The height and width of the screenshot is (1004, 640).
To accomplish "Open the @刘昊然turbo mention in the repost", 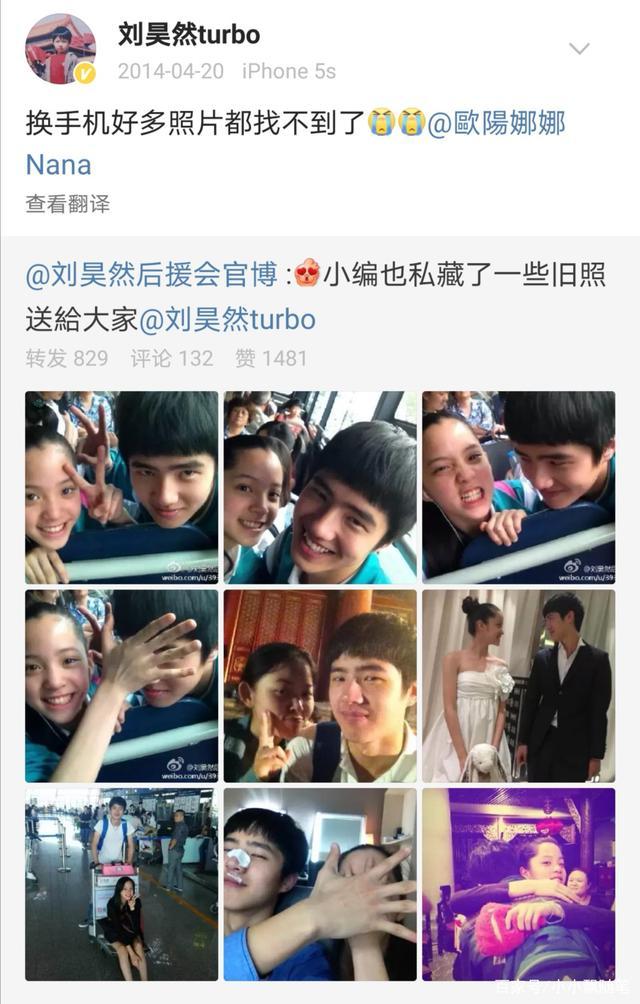I will click(x=227, y=320).
